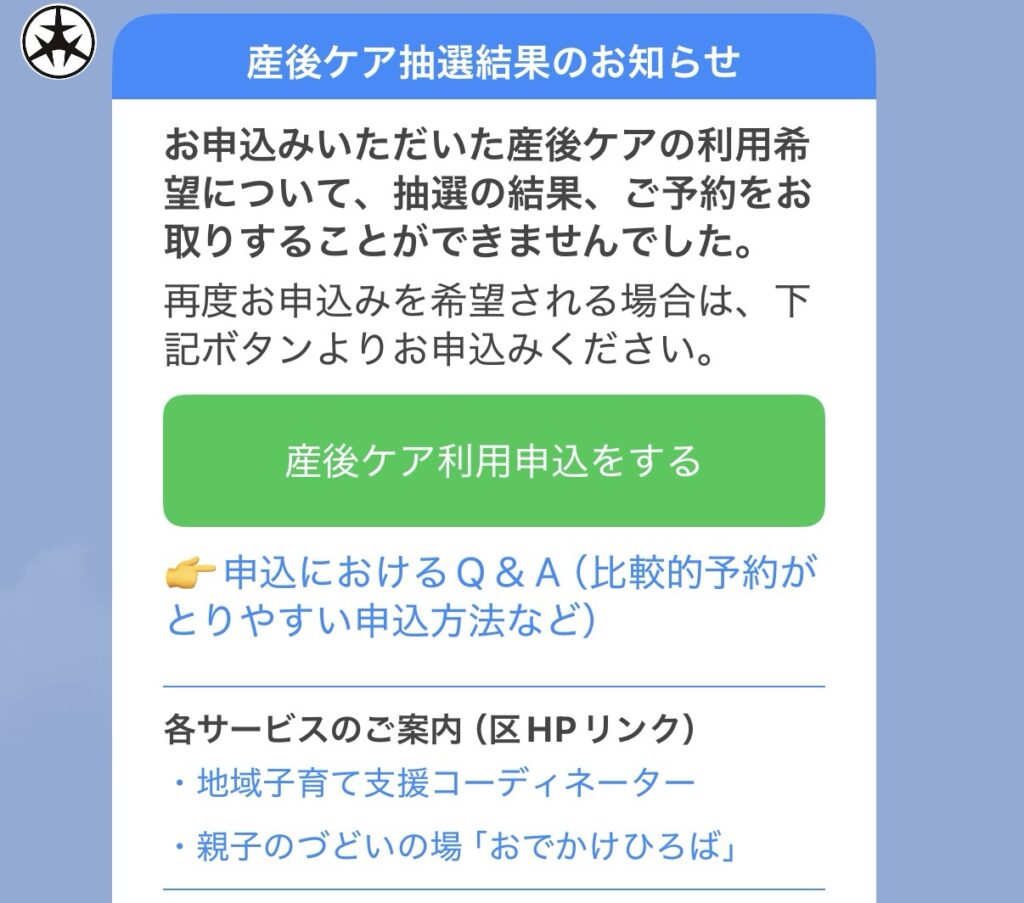Open the 親子のつどいの場「おでかけひろば」 link
The width and height of the screenshot is (1024, 903).
coord(465,847)
